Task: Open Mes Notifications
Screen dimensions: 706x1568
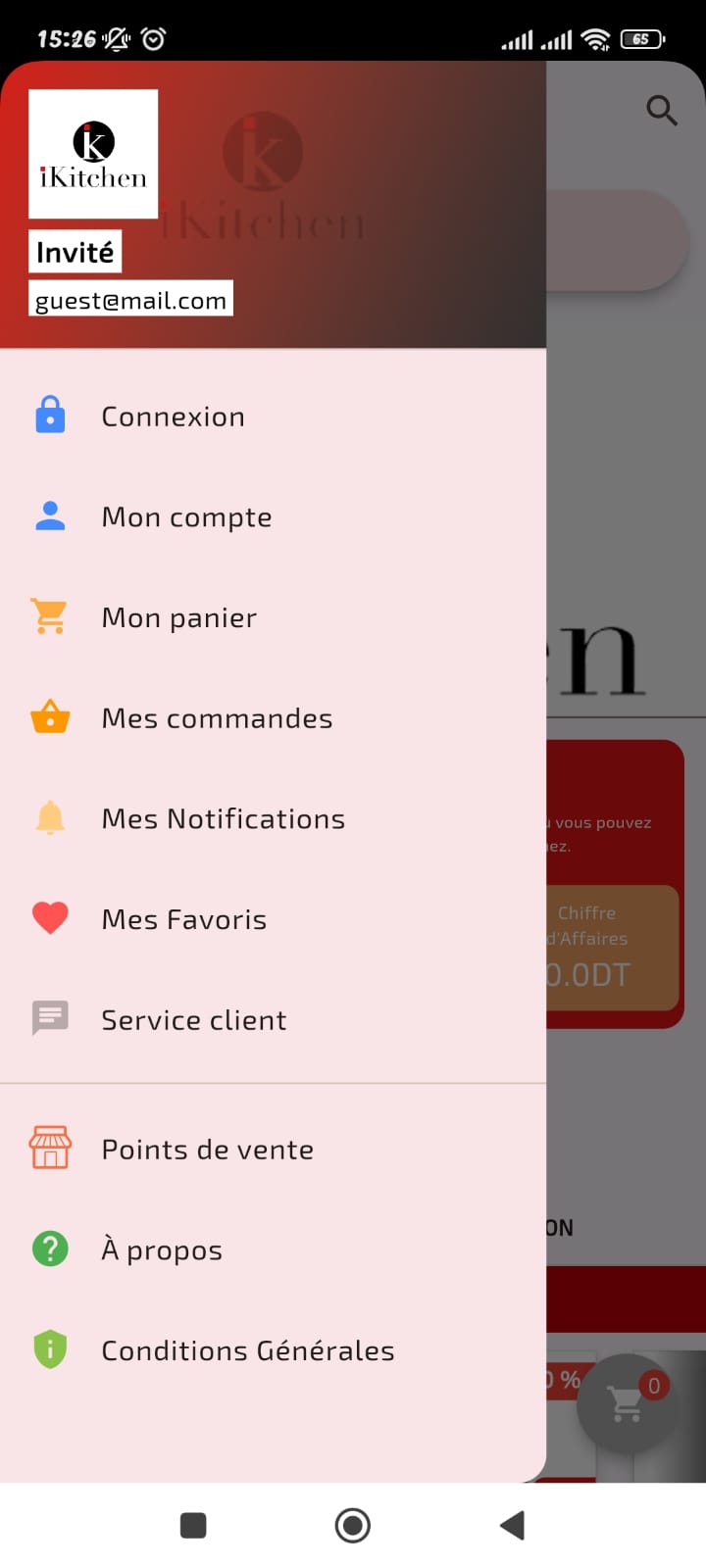Action: click(223, 819)
